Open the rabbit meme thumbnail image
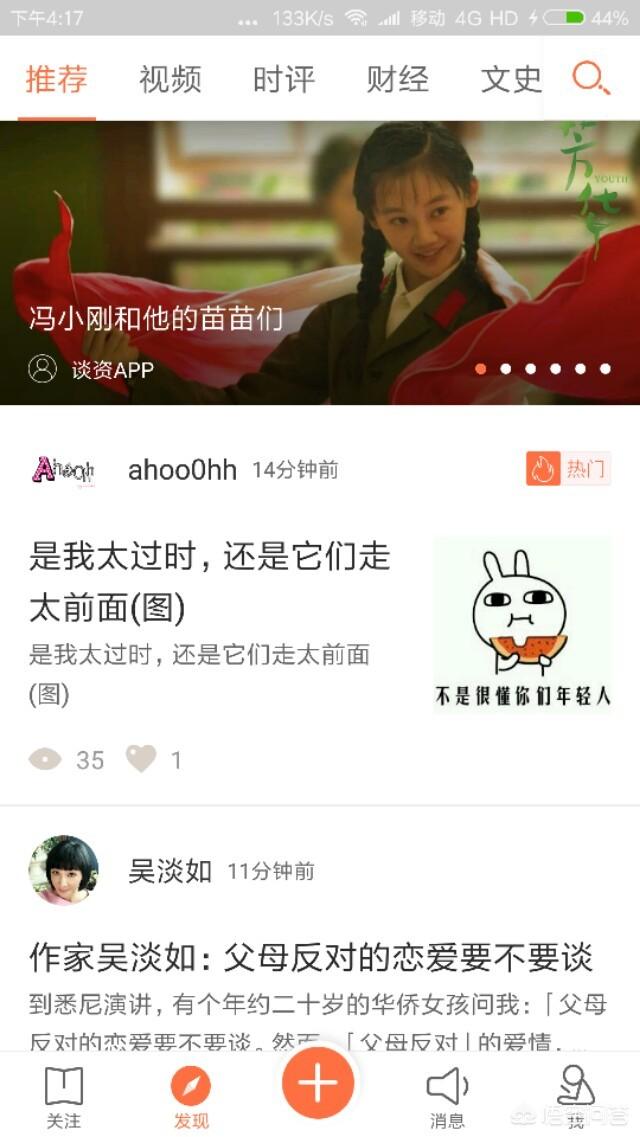Viewport: 640px width, 1137px height. pyautogui.click(x=522, y=624)
